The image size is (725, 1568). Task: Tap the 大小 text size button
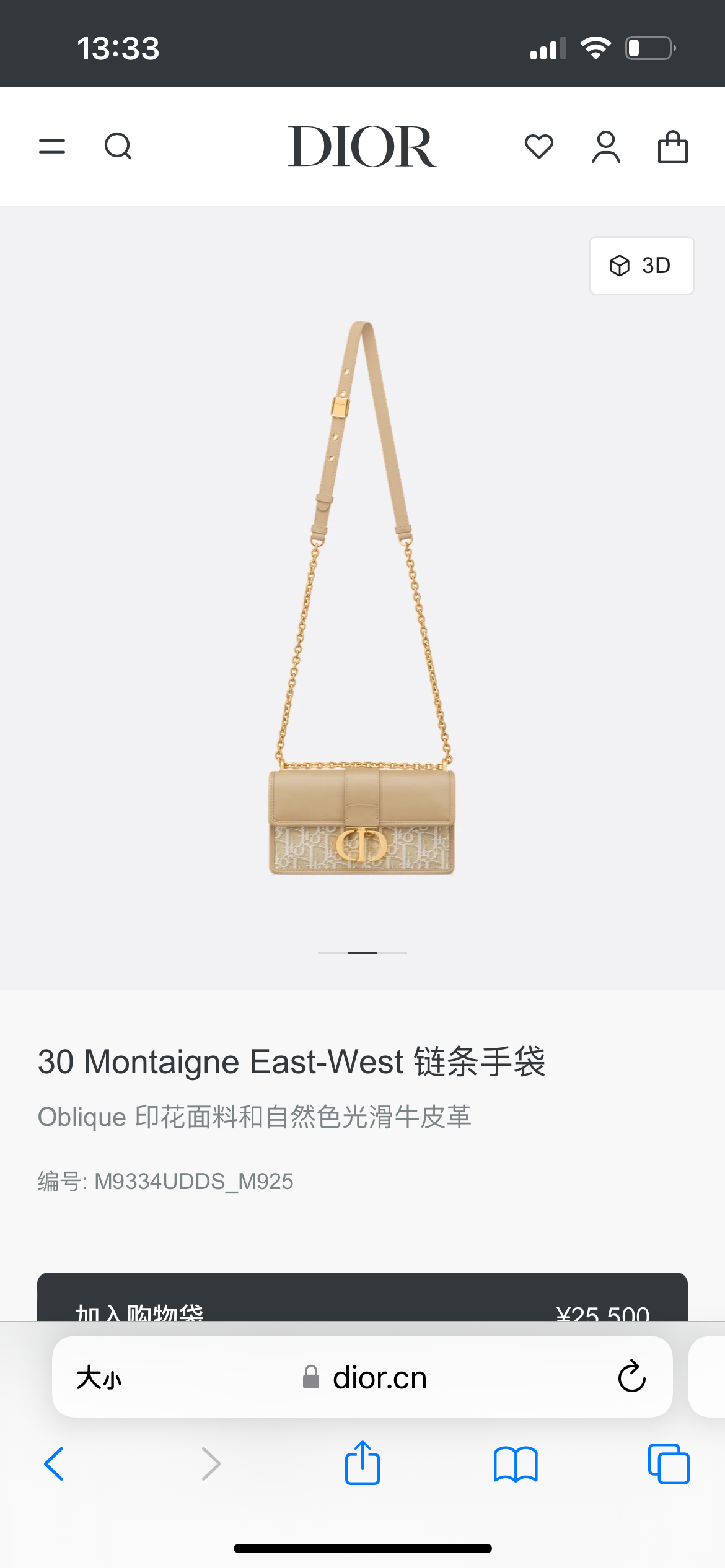coord(99,1378)
